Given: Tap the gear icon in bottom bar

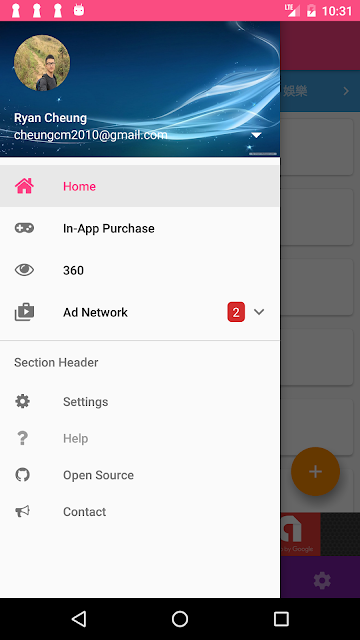Looking at the screenshot, I should [322, 580].
